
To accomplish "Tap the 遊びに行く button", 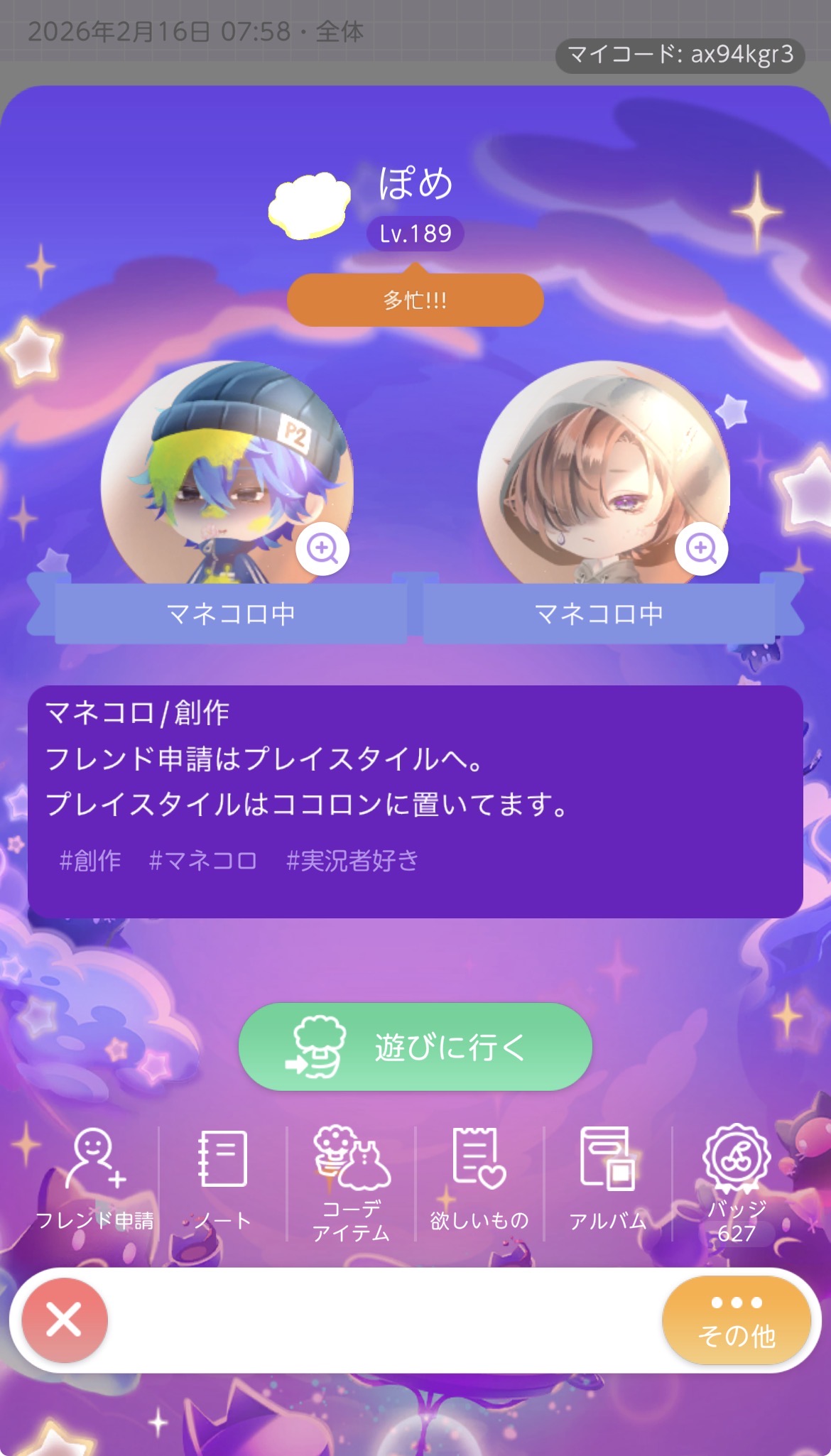I will 415,1046.
